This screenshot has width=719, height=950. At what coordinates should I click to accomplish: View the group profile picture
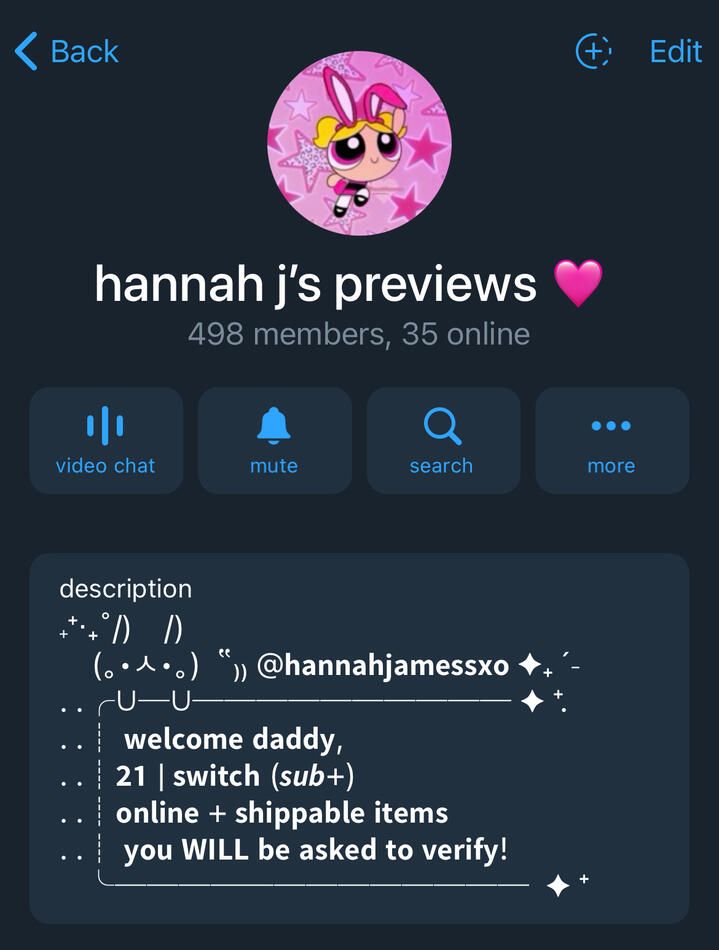360,143
